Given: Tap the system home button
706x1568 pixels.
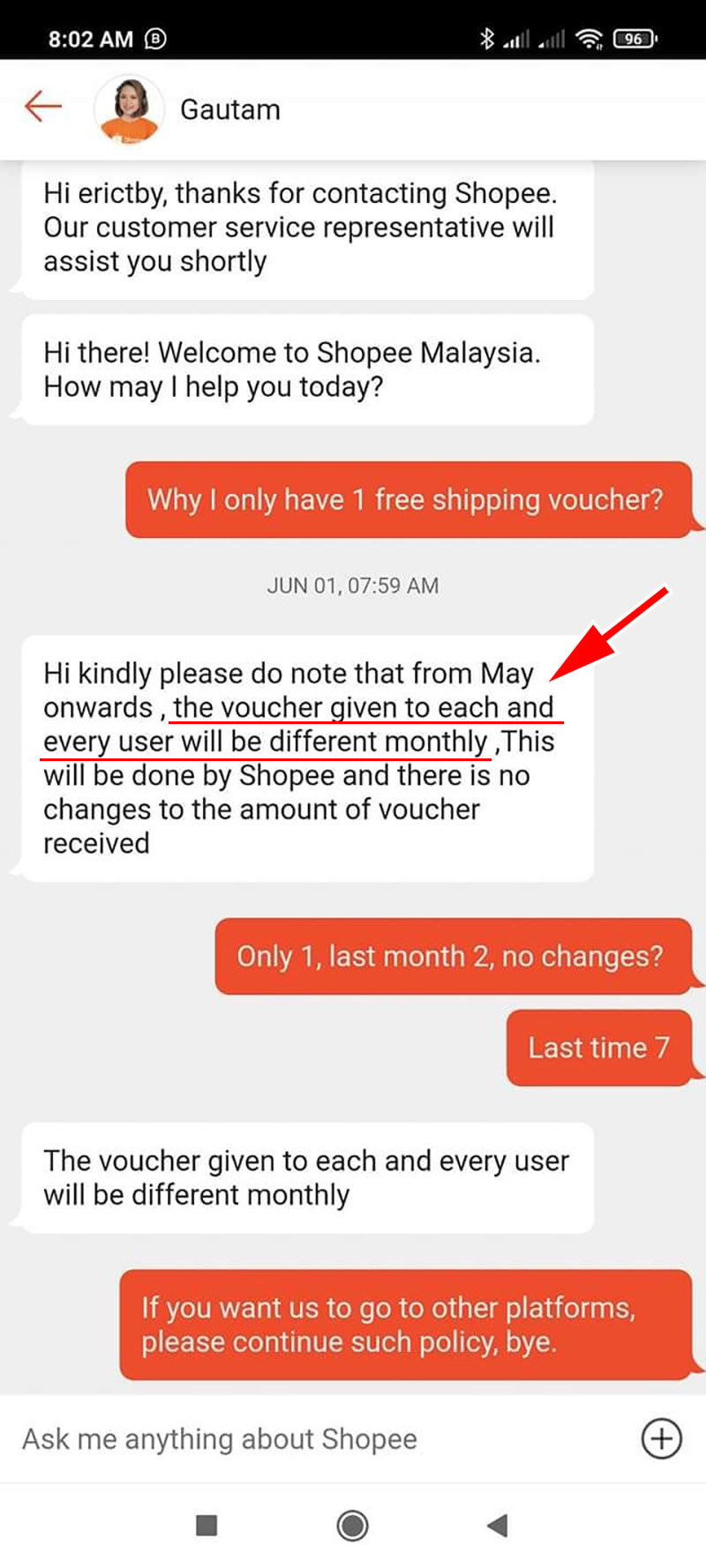Looking at the screenshot, I should (x=352, y=1525).
